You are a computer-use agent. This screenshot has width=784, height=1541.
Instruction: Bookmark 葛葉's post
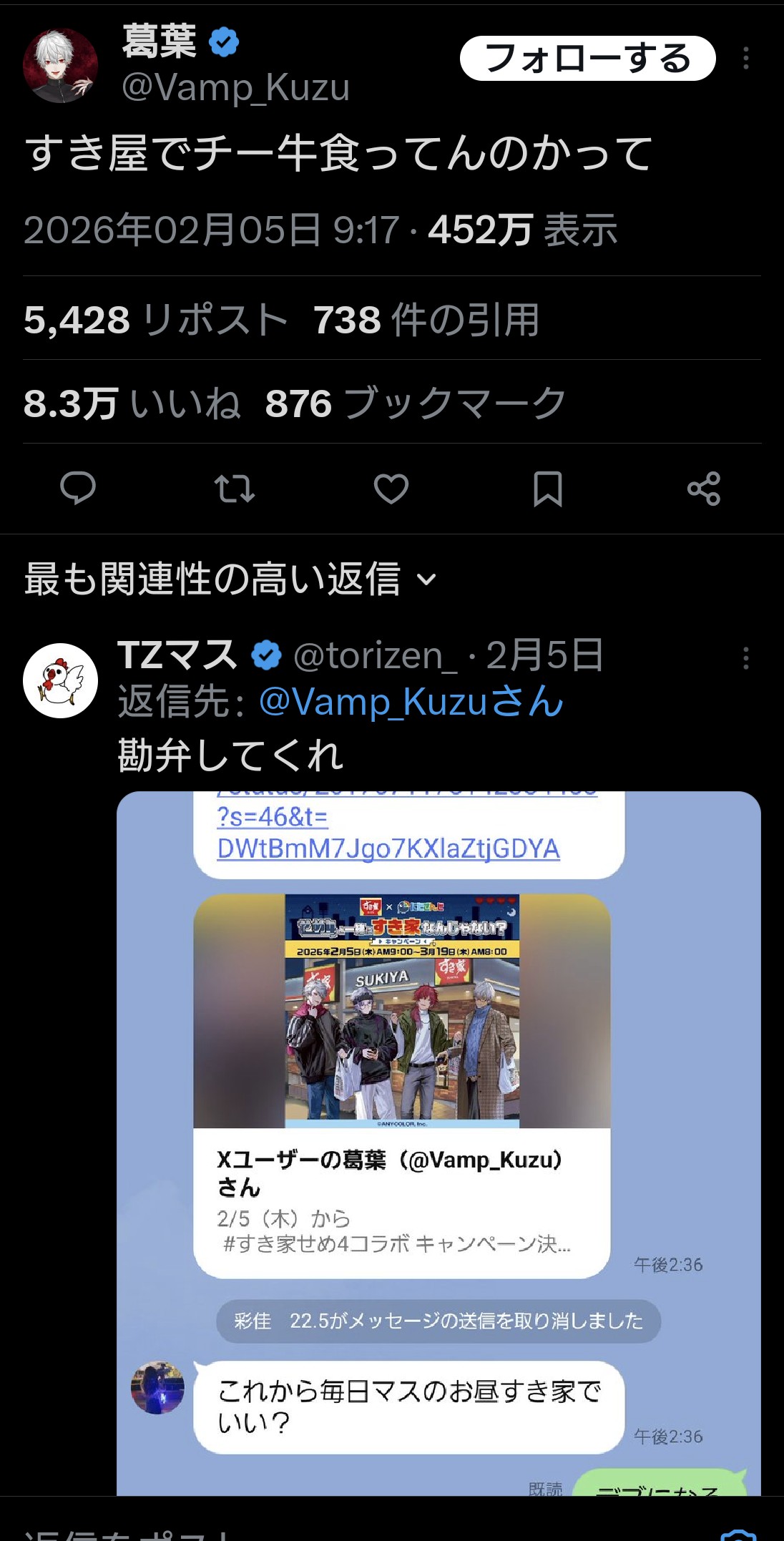[x=547, y=489]
